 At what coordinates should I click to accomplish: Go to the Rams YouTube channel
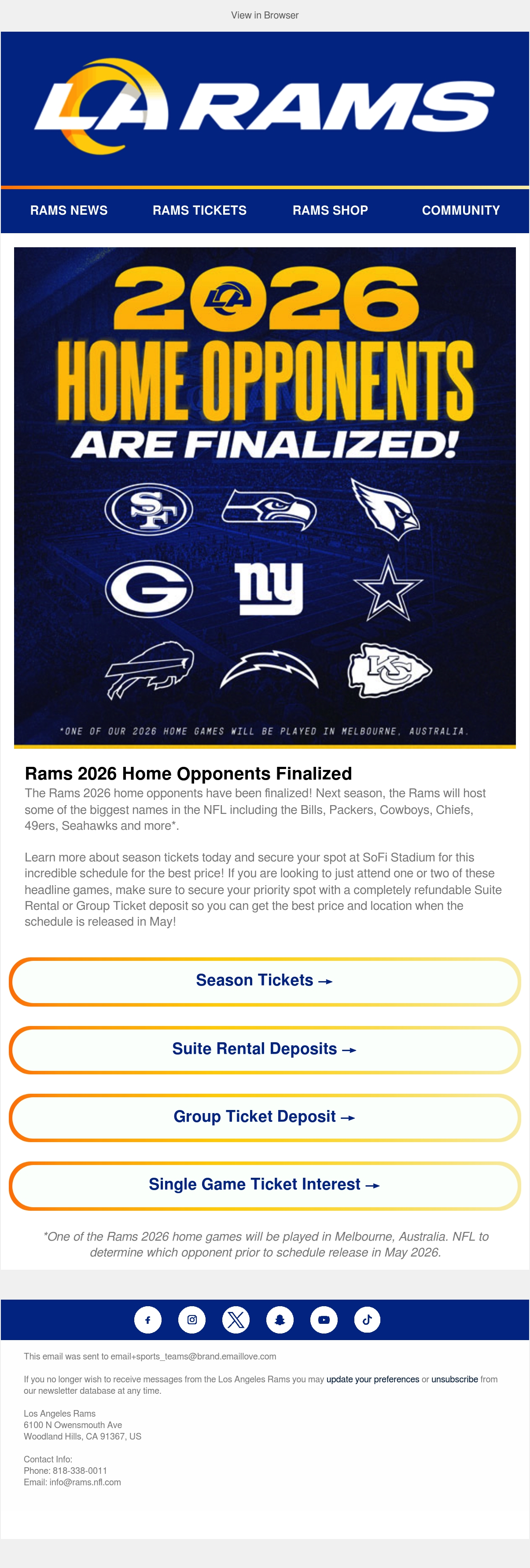click(x=324, y=1320)
